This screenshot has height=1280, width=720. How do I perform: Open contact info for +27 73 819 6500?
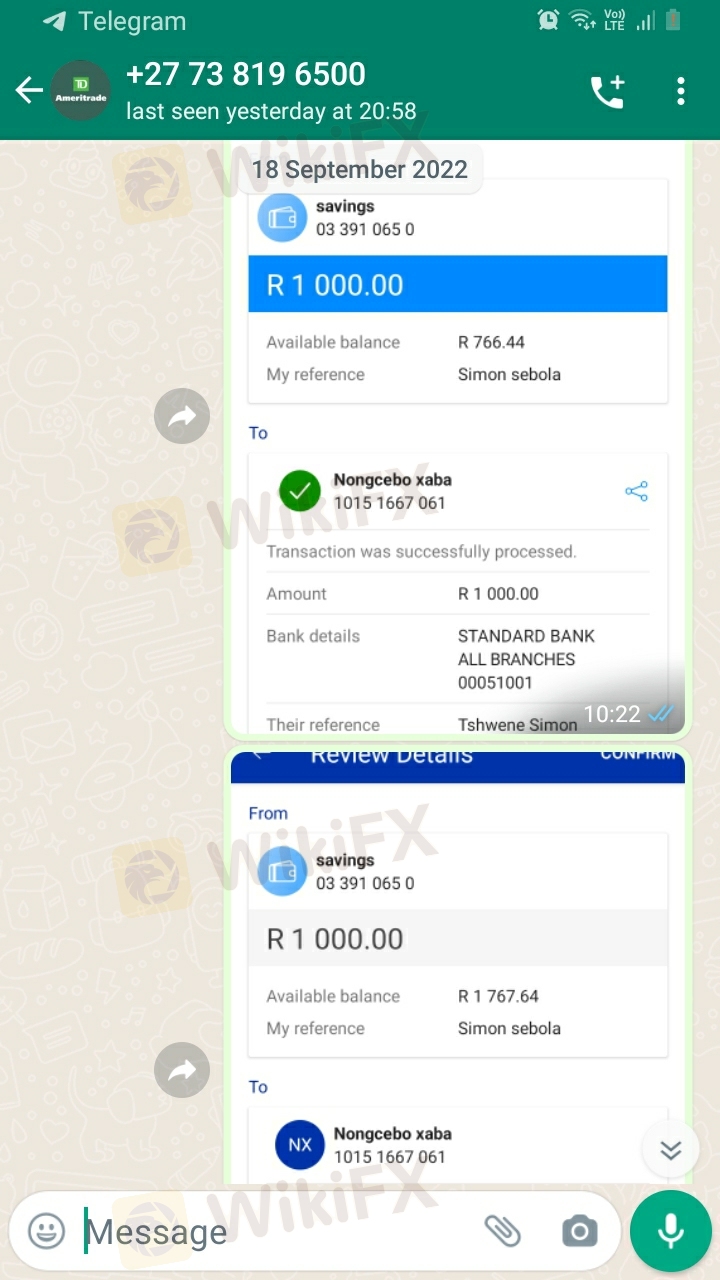point(270,90)
